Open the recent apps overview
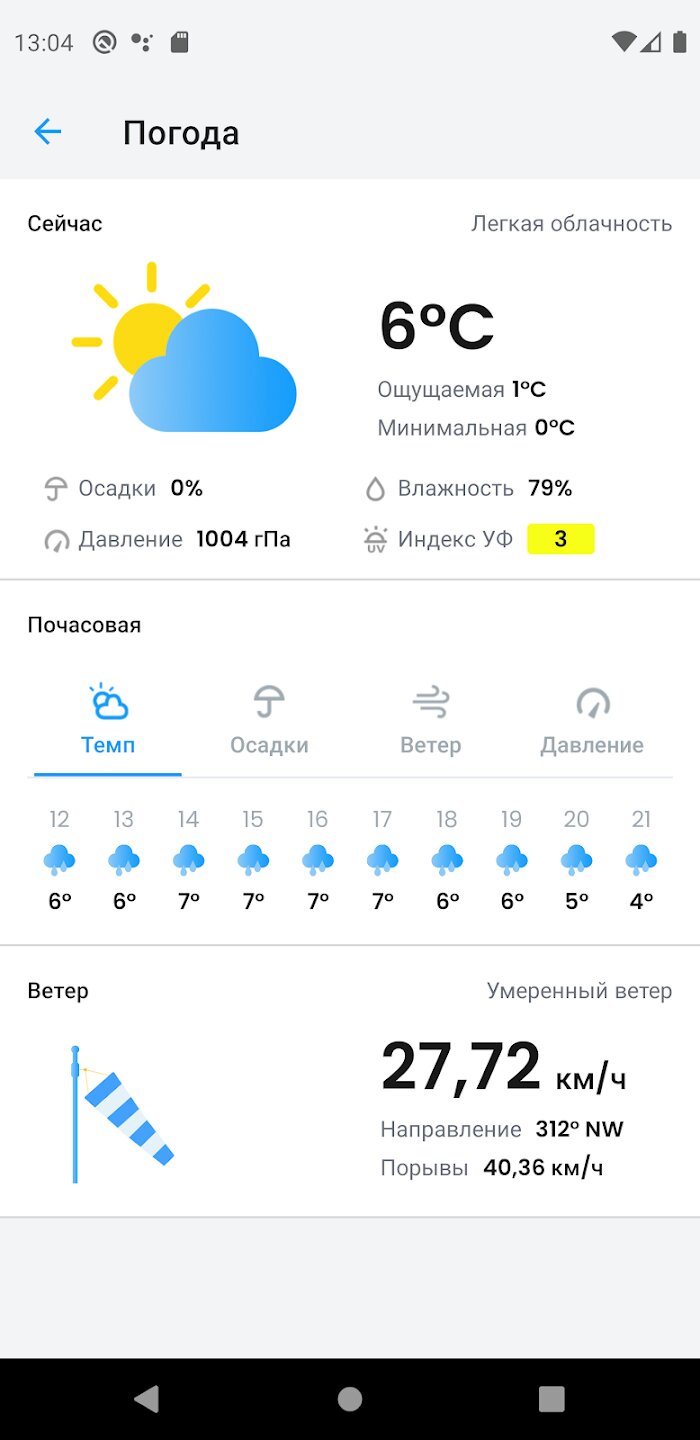700x1440 pixels. (x=551, y=1399)
